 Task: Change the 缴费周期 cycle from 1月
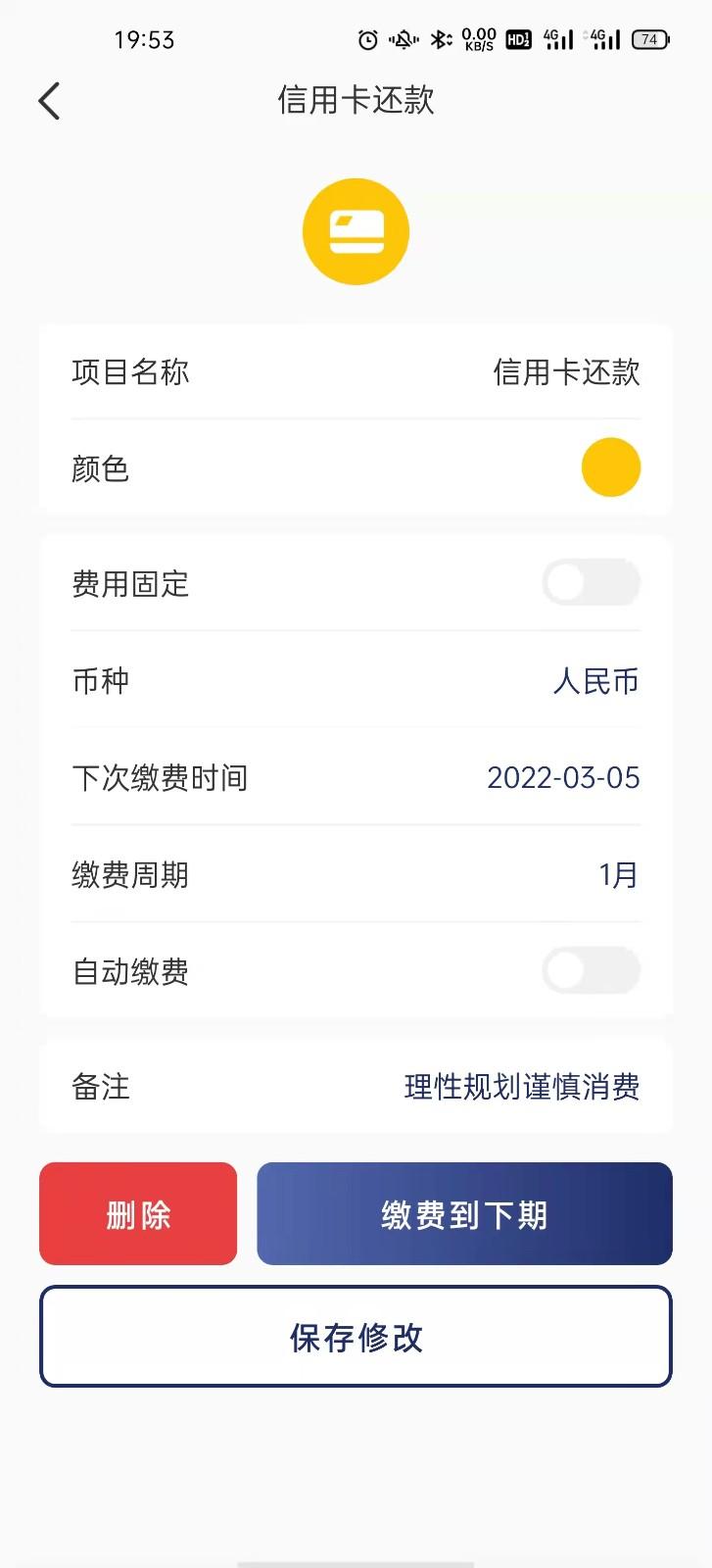(x=620, y=874)
